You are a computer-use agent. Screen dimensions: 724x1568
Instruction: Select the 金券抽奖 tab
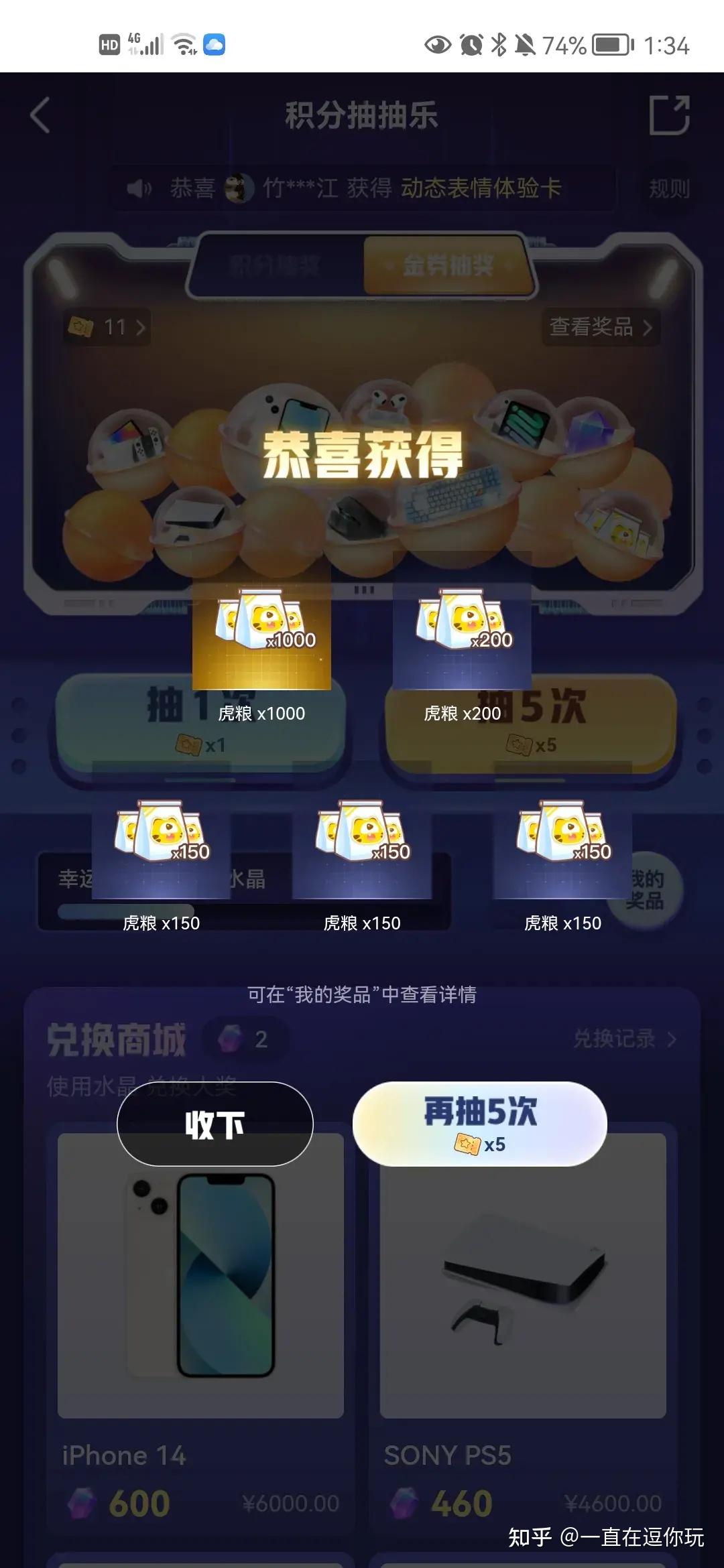448,266
